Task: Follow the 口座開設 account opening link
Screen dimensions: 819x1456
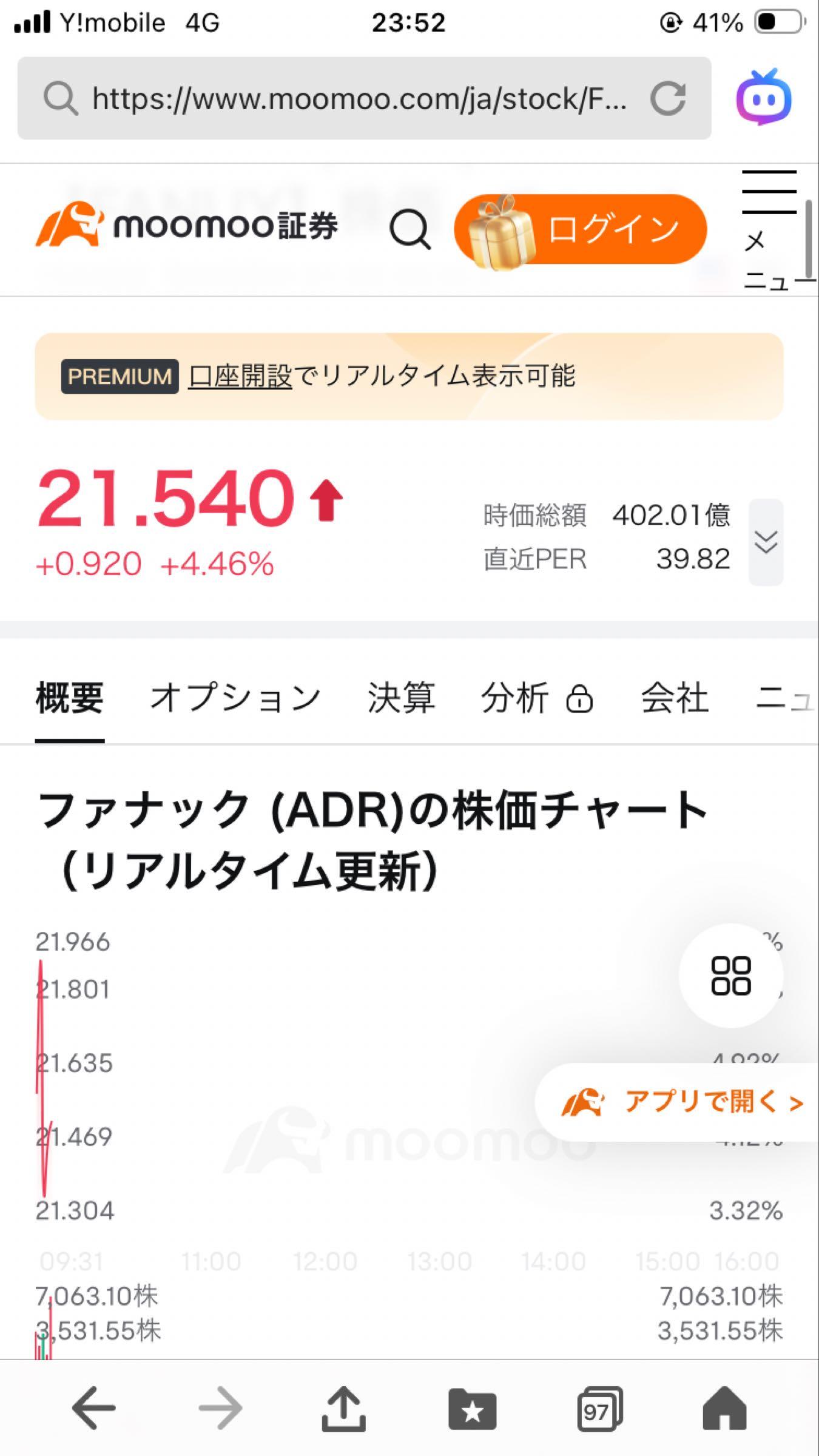Action: [240, 376]
